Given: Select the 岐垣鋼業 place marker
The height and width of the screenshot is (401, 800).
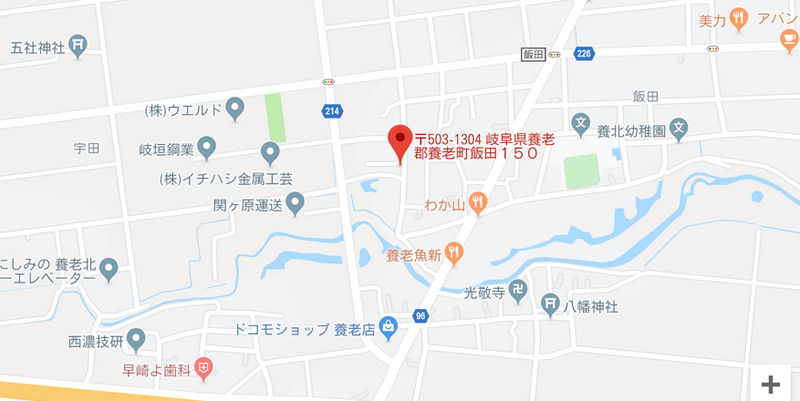Looking at the screenshot, I should coord(207,150).
